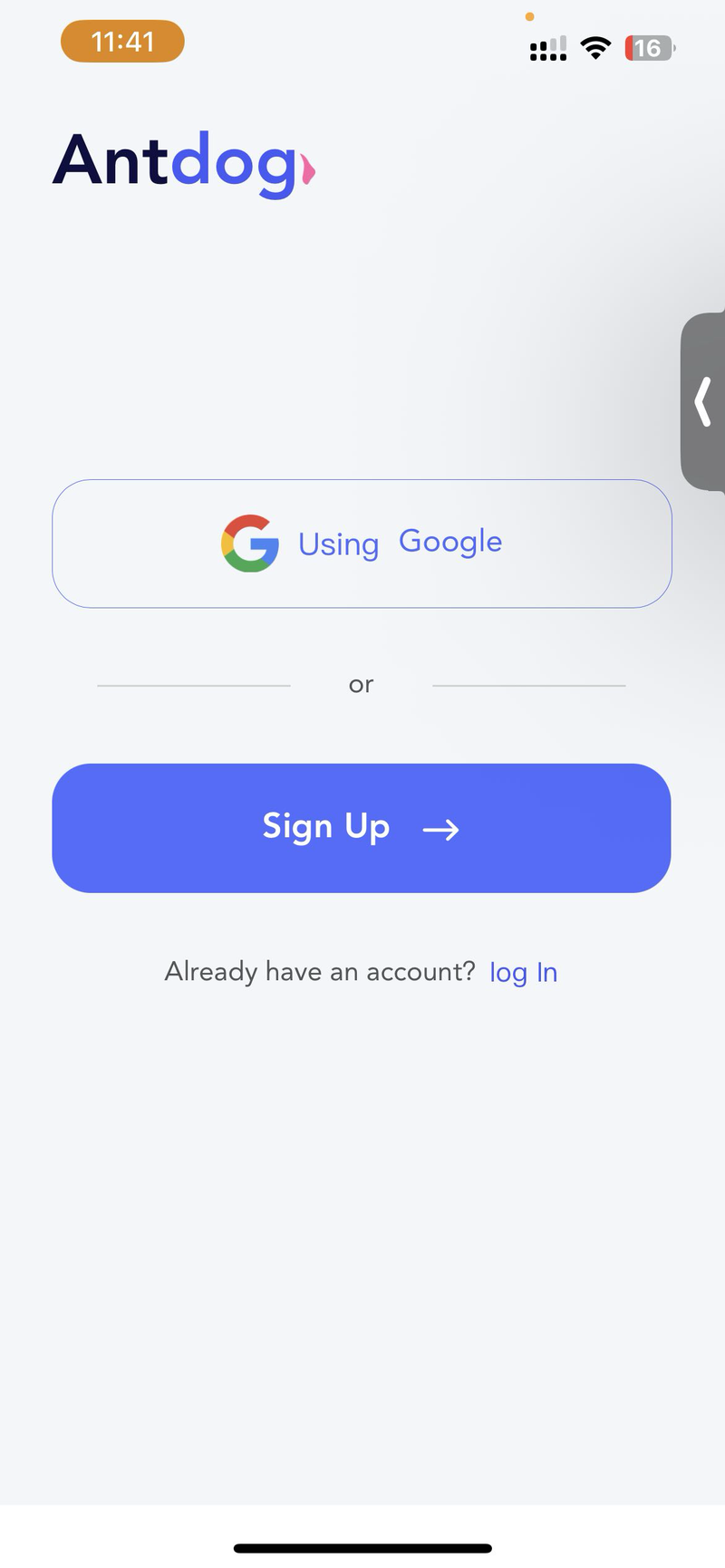Continue using Google sign-in
Image resolution: width=725 pixels, height=1568 pixels.
click(x=362, y=544)
